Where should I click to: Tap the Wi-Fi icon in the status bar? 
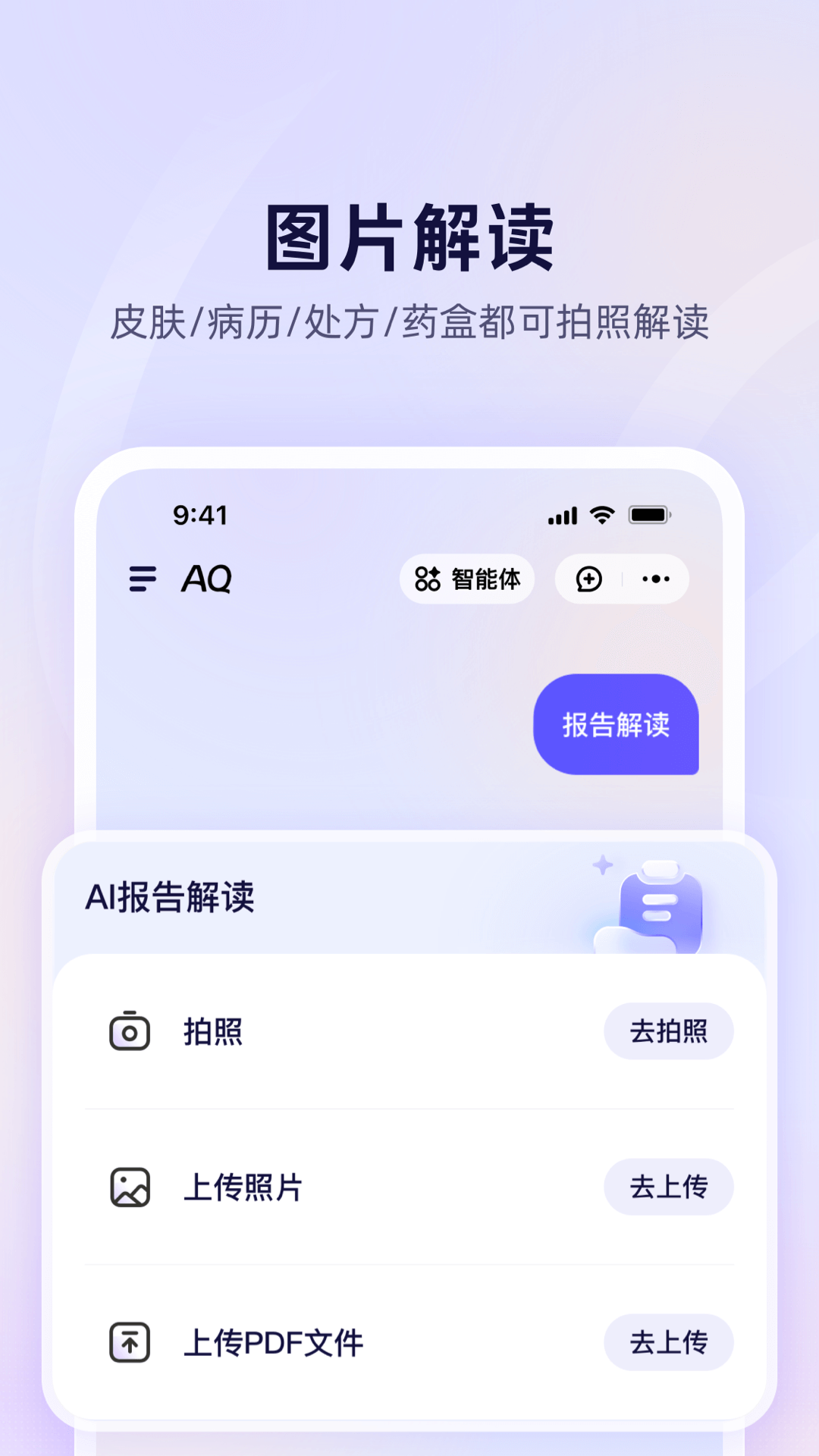click(x=601, y=515)
